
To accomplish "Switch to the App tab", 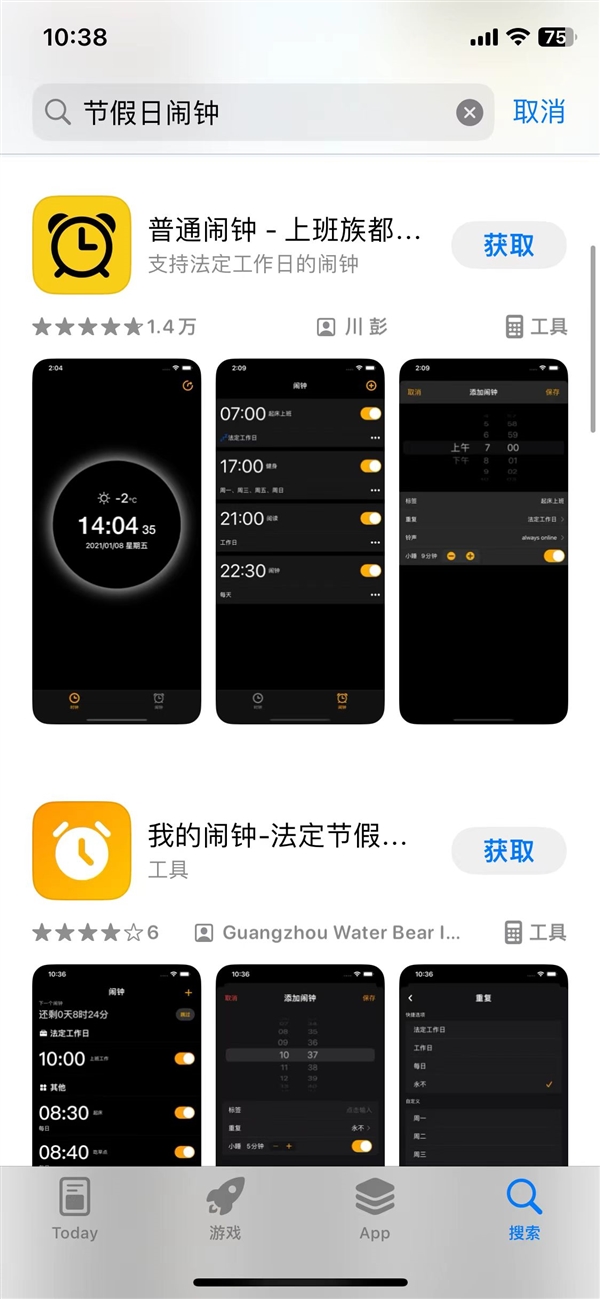I will (x=375, y=1208).
